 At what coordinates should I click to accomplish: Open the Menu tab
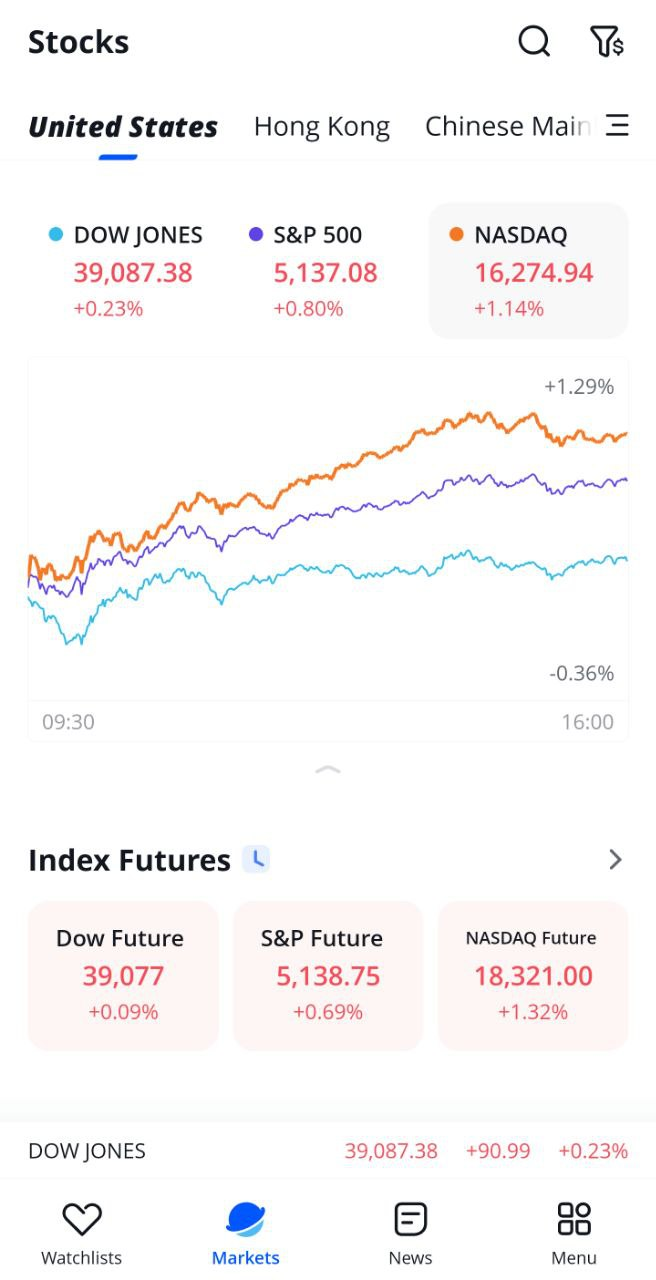574,1232
